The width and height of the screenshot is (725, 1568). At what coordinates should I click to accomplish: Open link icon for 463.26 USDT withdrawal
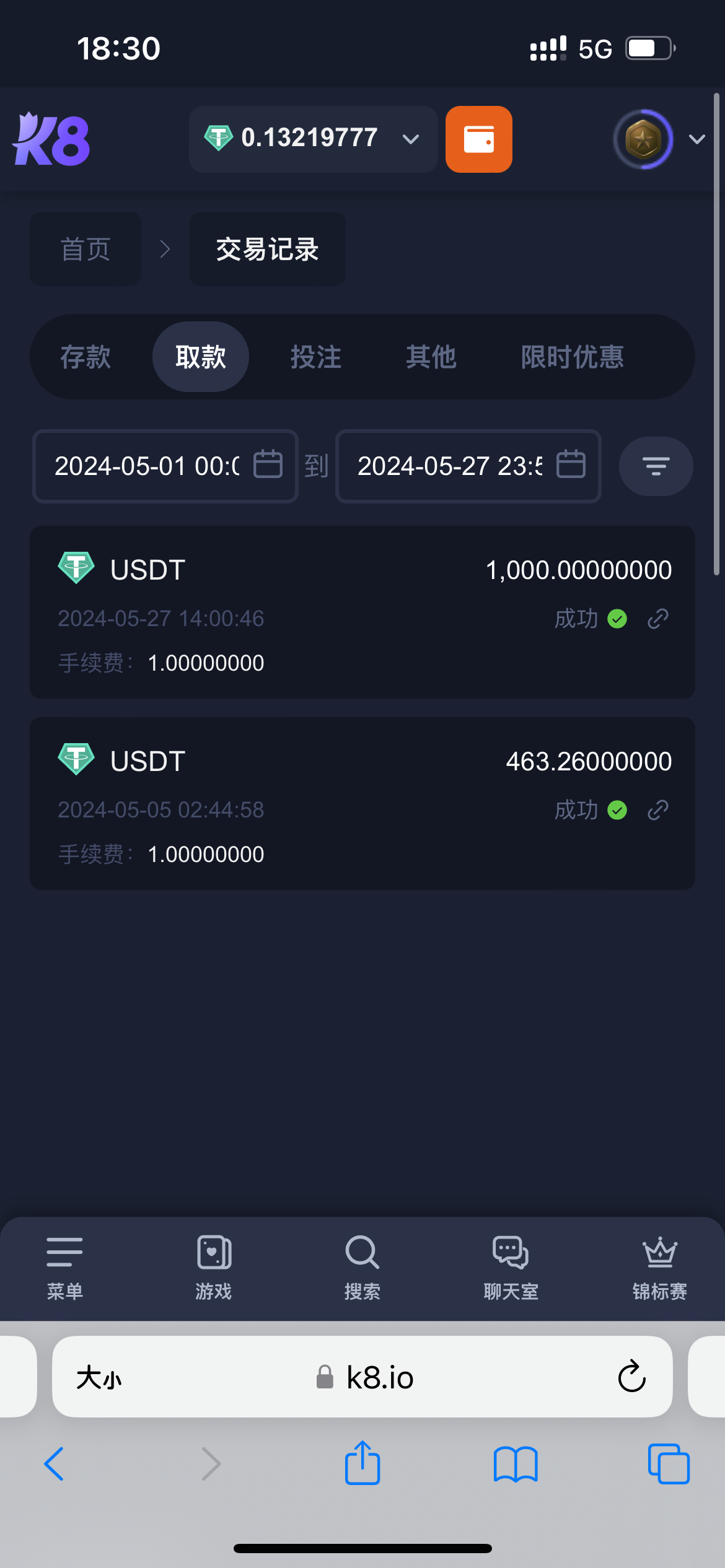(x=658, y=810)
